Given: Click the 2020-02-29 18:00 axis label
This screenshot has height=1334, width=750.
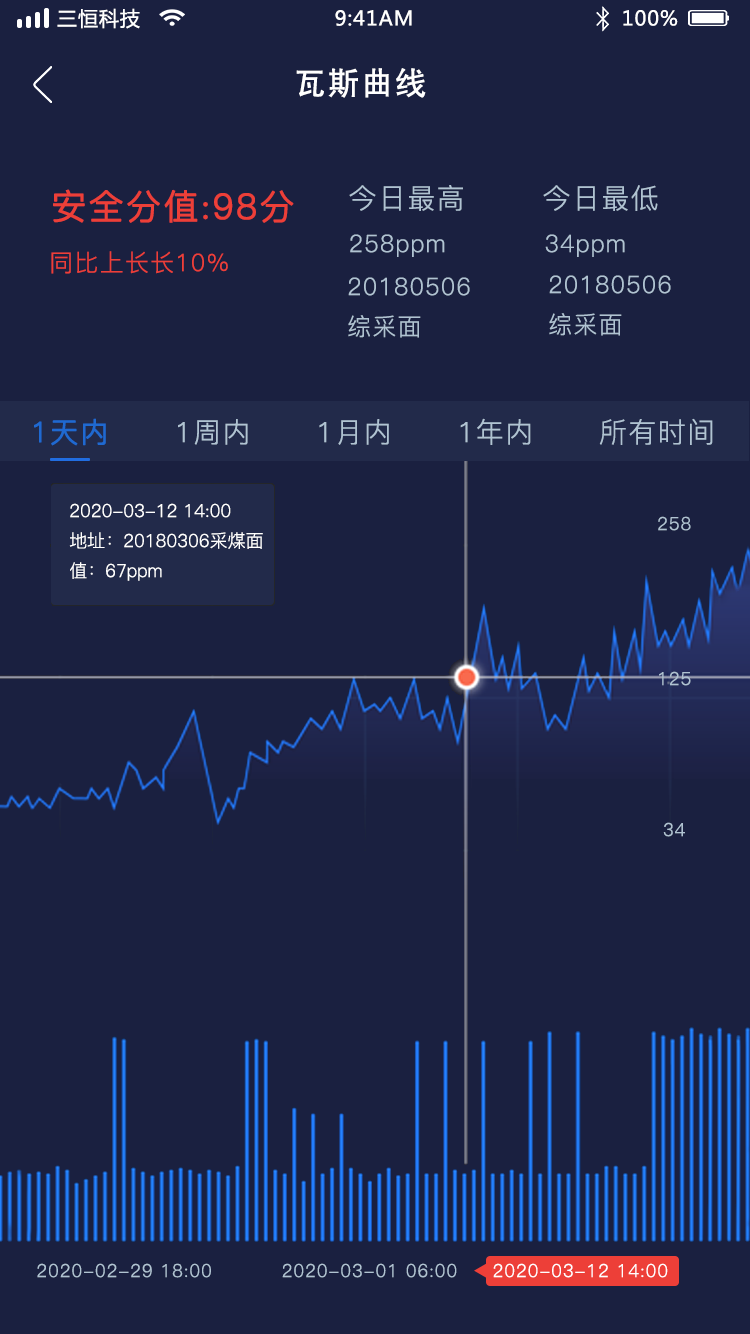Looking at the screenshot, I should click(123, 1271).
